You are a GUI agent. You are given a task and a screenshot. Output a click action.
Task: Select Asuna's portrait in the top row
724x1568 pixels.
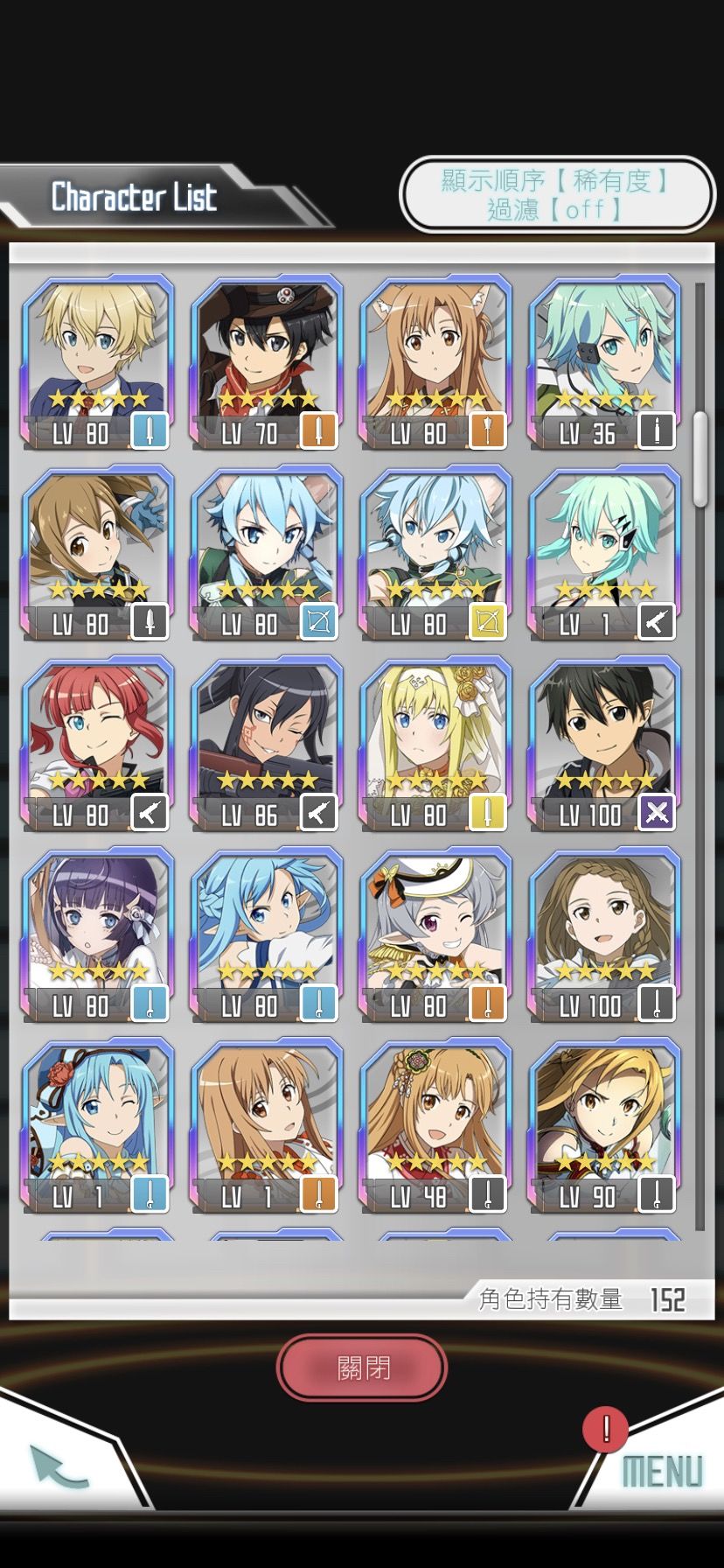(x=435, y=350)
